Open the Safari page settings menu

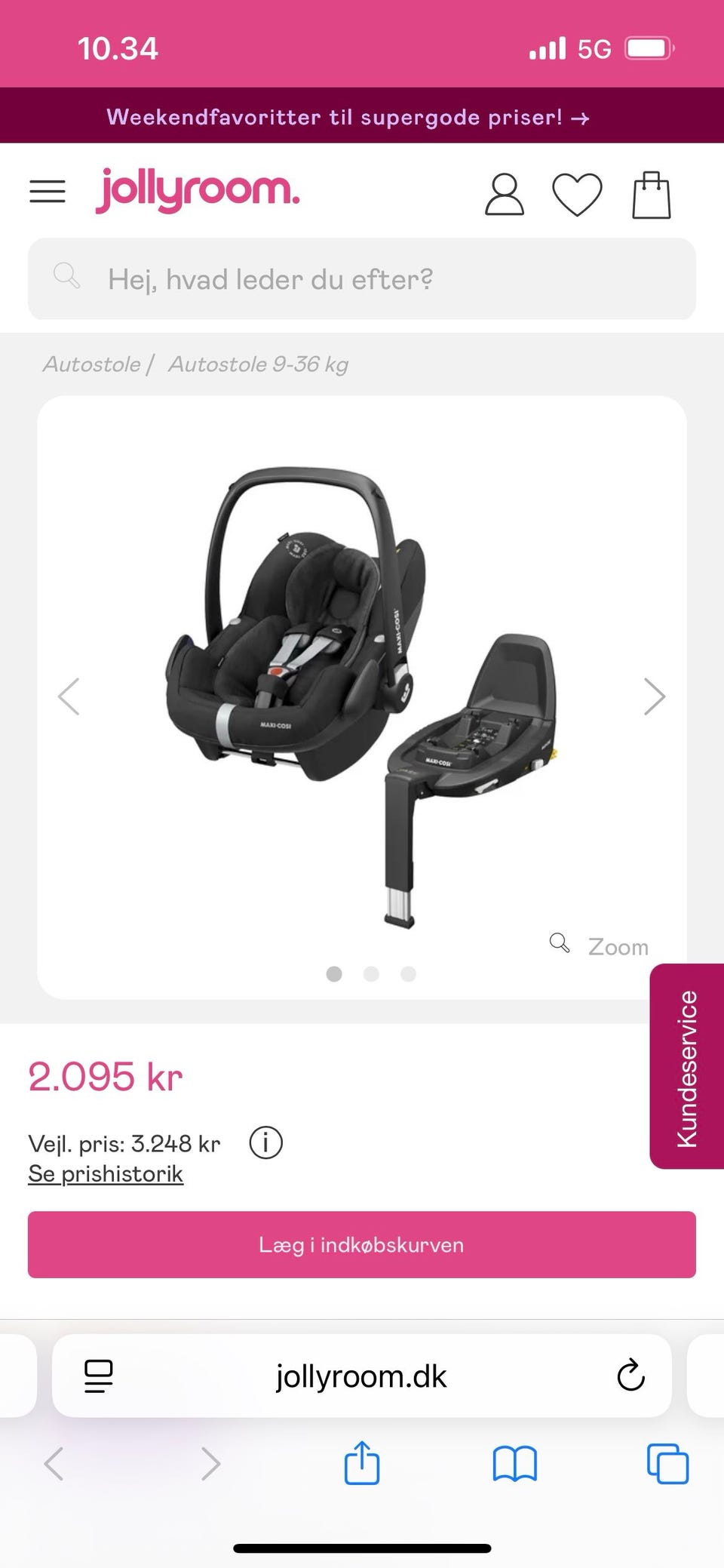98,1376
